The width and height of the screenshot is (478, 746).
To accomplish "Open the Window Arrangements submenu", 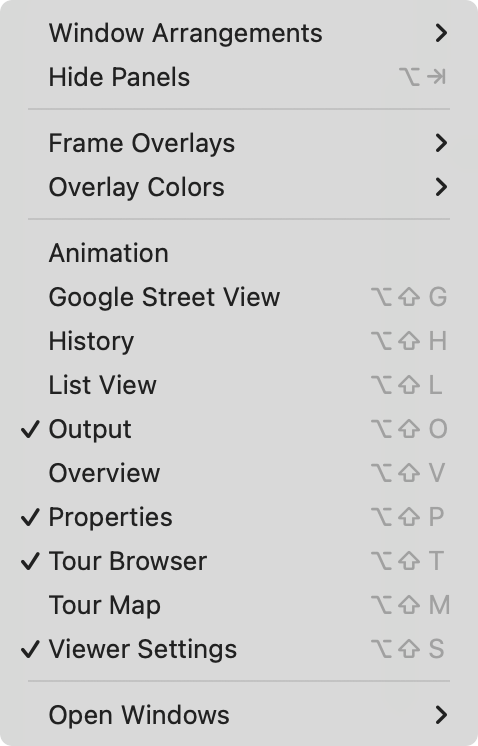I will (x=239, y=33).
